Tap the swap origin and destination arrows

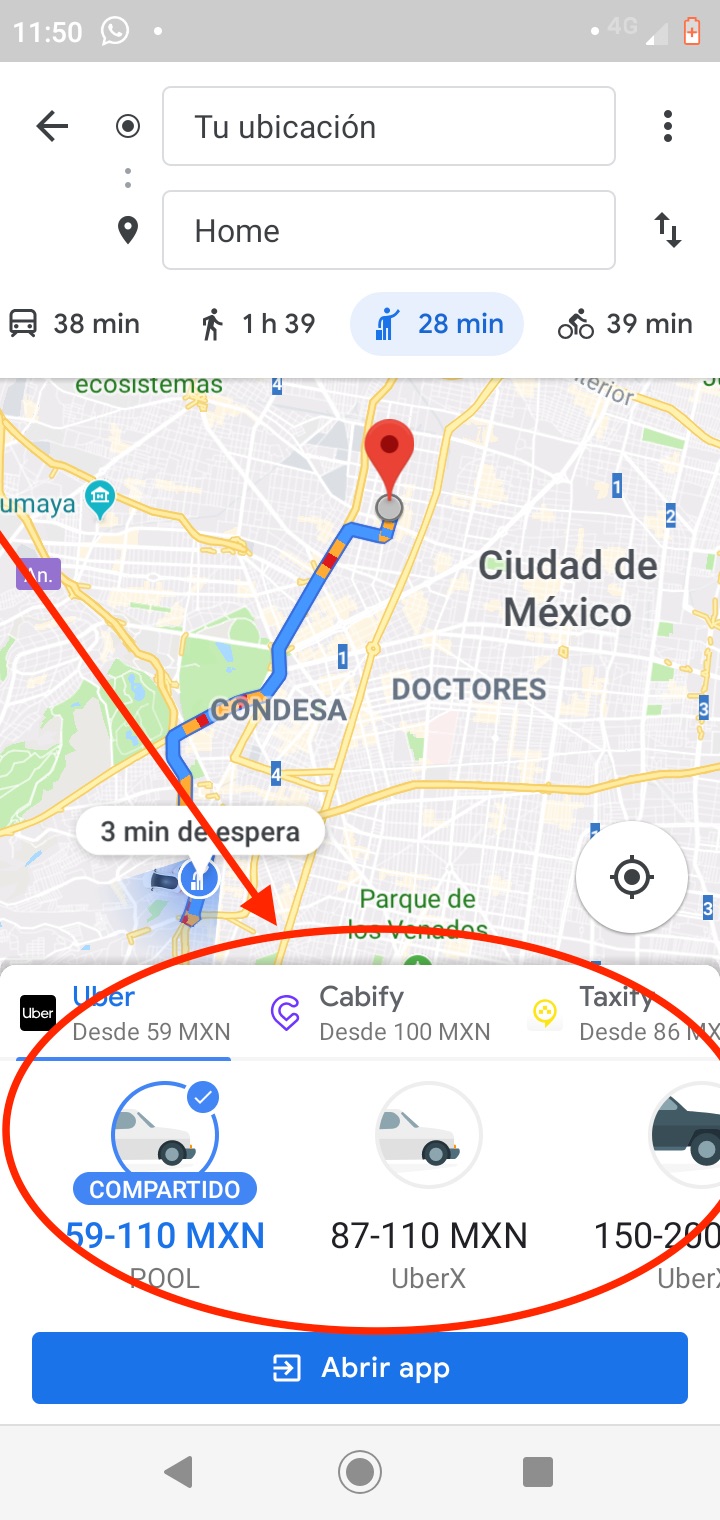pos(667,230)
